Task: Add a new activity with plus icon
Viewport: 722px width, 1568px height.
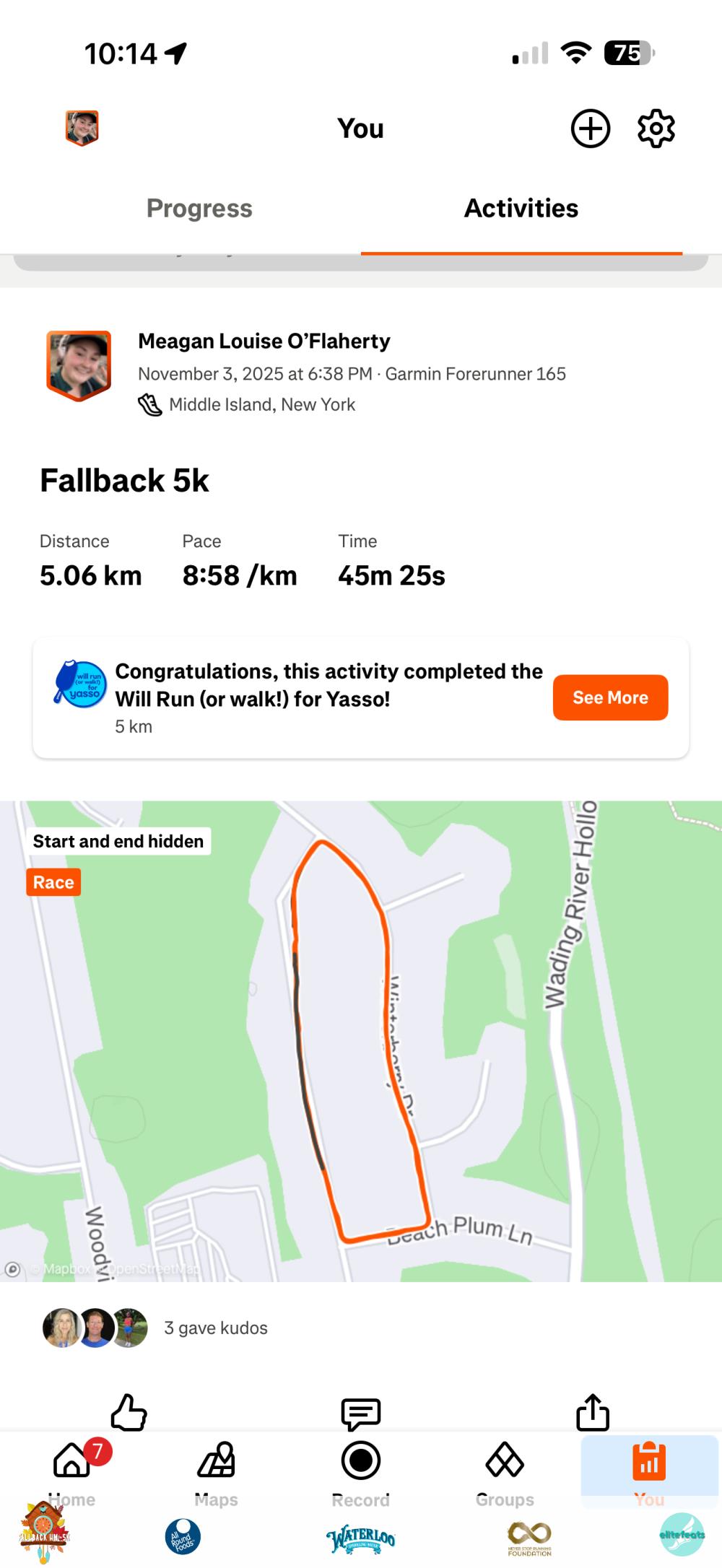Action: [590, 129]
